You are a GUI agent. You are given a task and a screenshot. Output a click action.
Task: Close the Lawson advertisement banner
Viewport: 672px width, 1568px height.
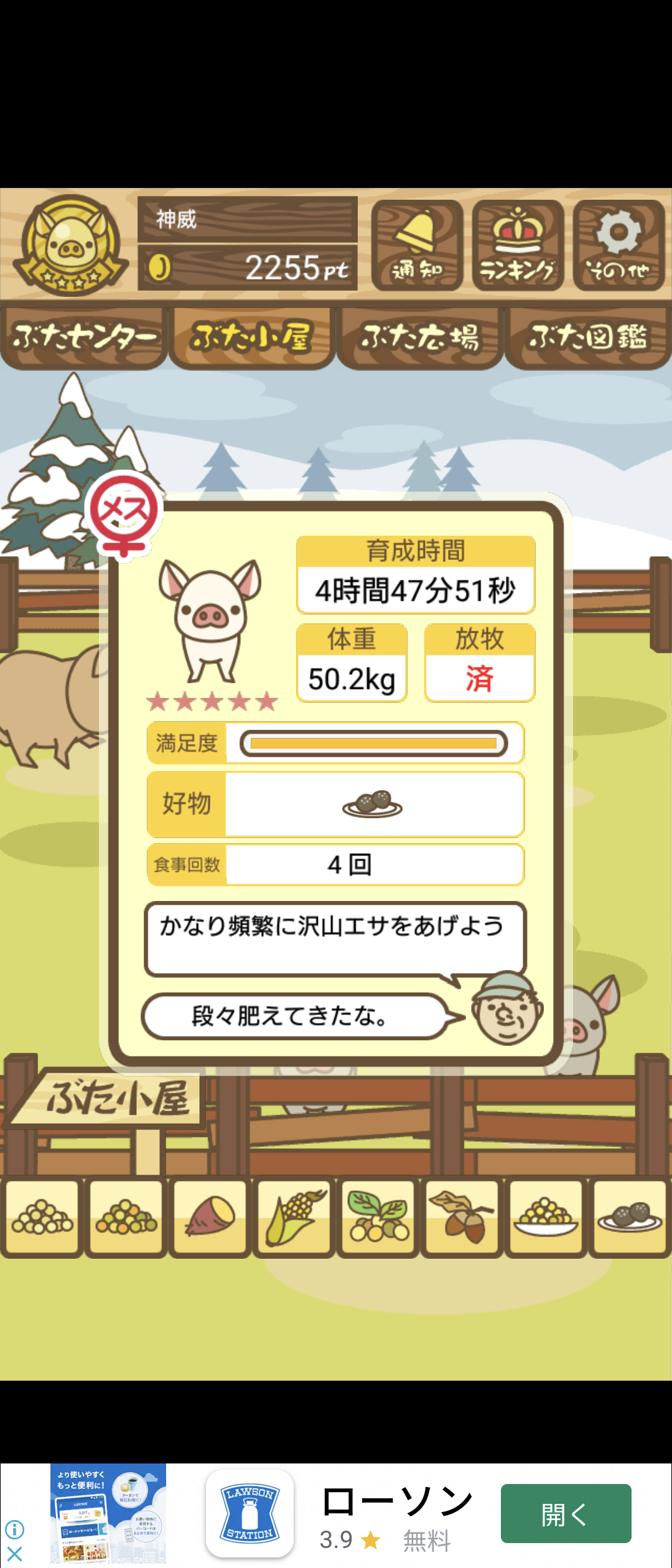point(14,1554)
